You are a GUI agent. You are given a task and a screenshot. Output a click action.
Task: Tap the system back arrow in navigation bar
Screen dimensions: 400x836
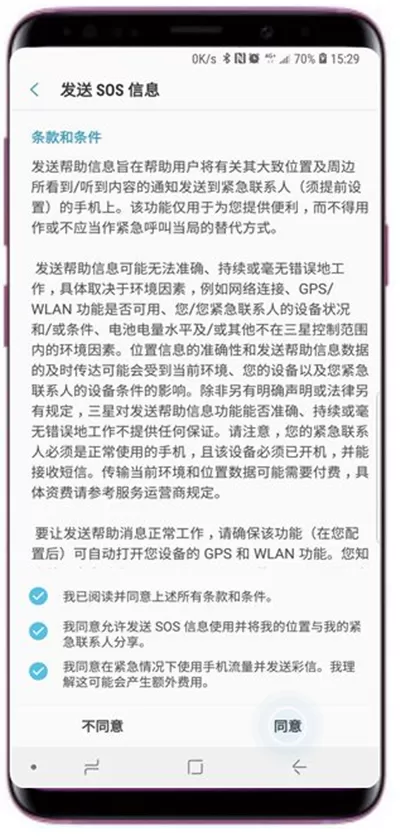[299, 767]
